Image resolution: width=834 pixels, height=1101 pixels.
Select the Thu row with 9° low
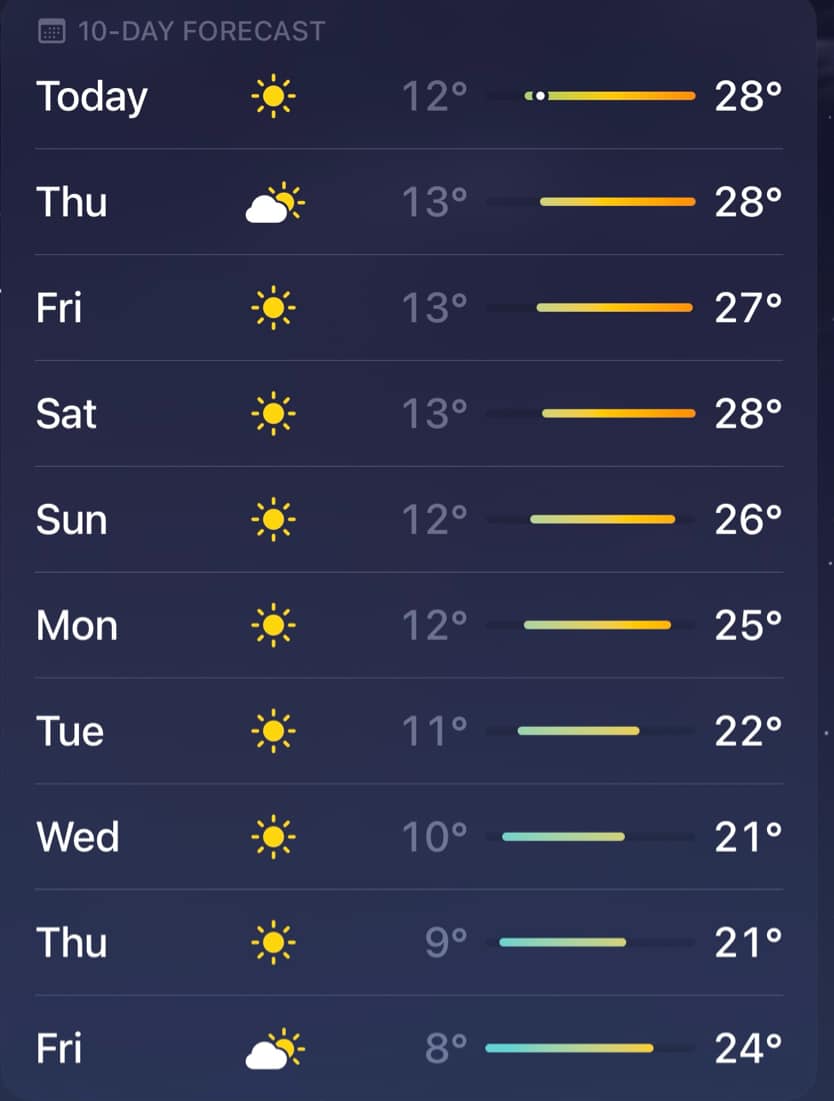(x=408, y=943)
